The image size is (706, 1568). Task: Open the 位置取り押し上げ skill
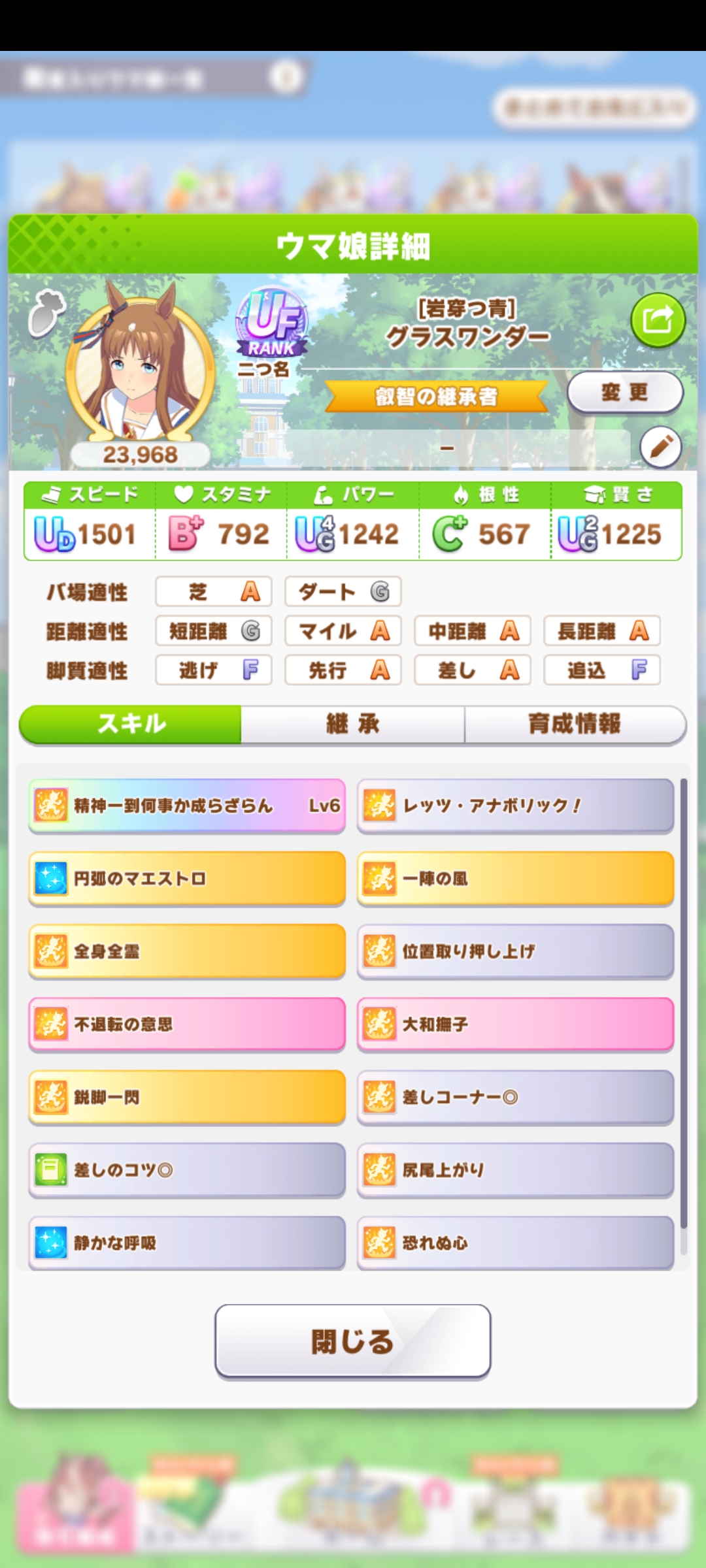pyautogui.click(x=515, y=951)
